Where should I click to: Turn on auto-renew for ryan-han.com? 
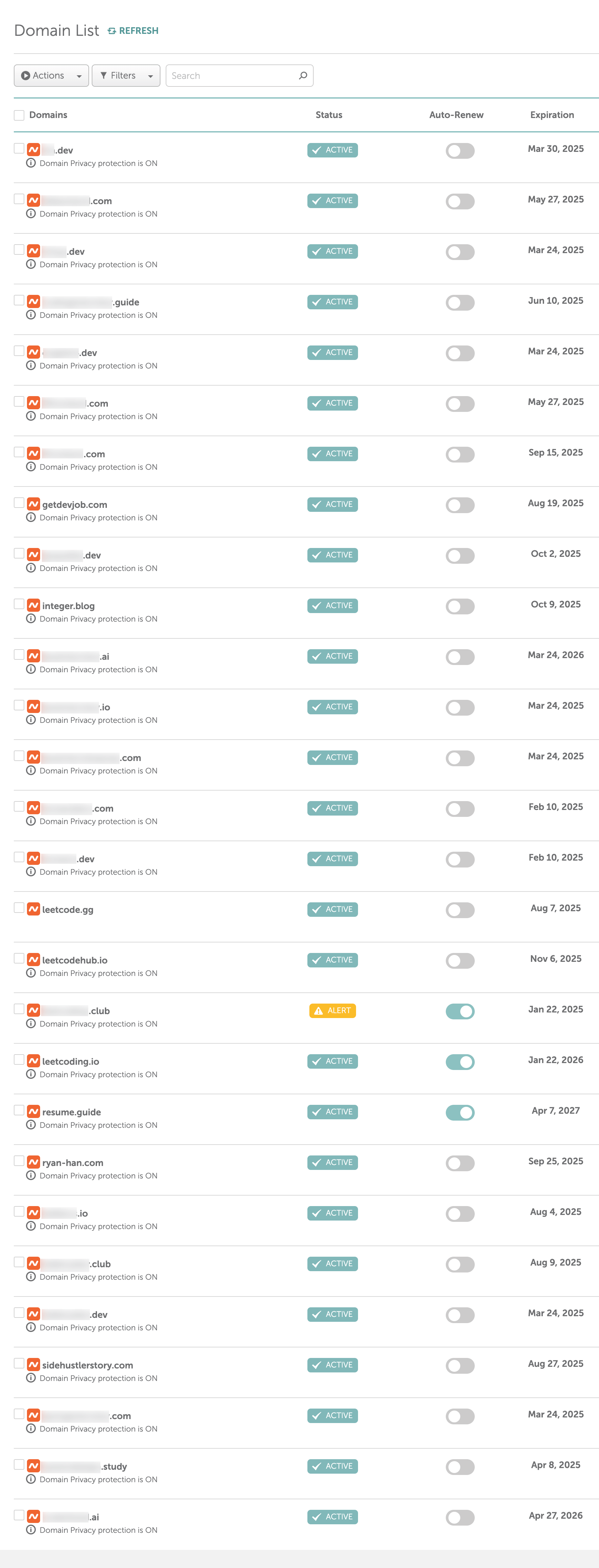[x=460, y=1163]
